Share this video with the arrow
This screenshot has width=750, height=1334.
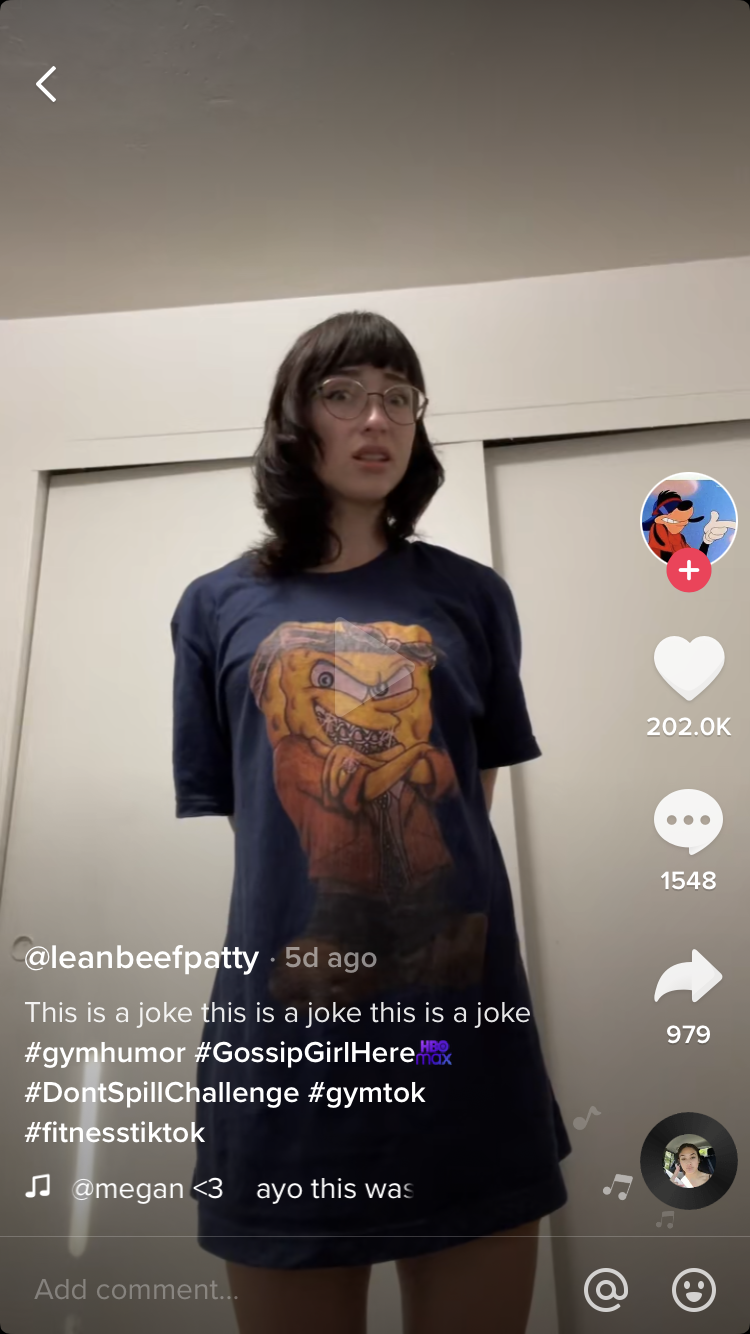[x=688, y=976]
